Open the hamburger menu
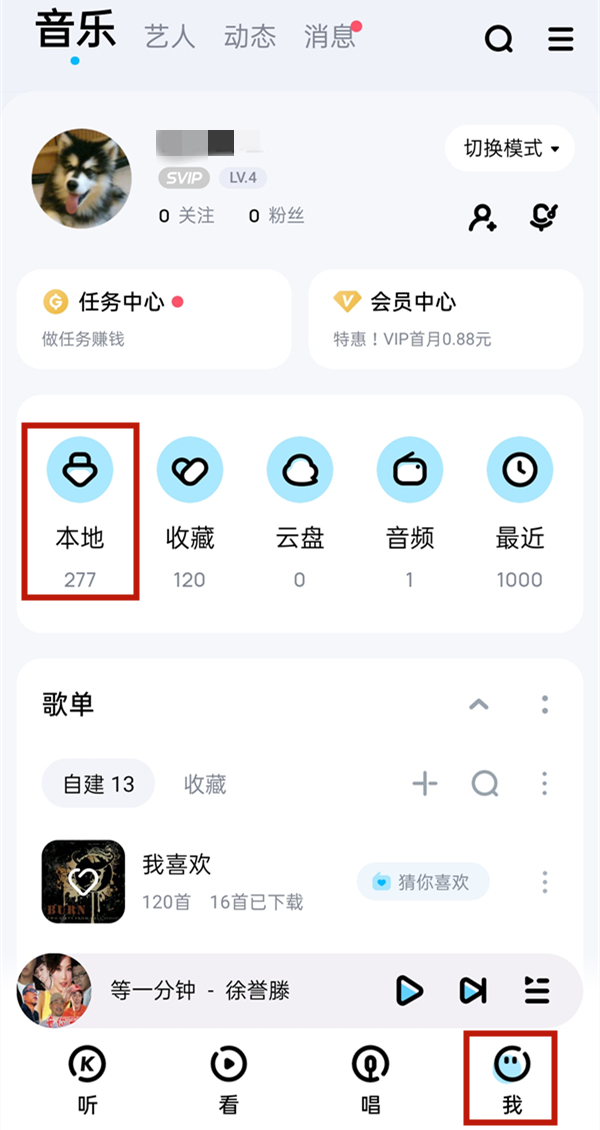Screen dimensions: 600x1130 coord(561,40)
